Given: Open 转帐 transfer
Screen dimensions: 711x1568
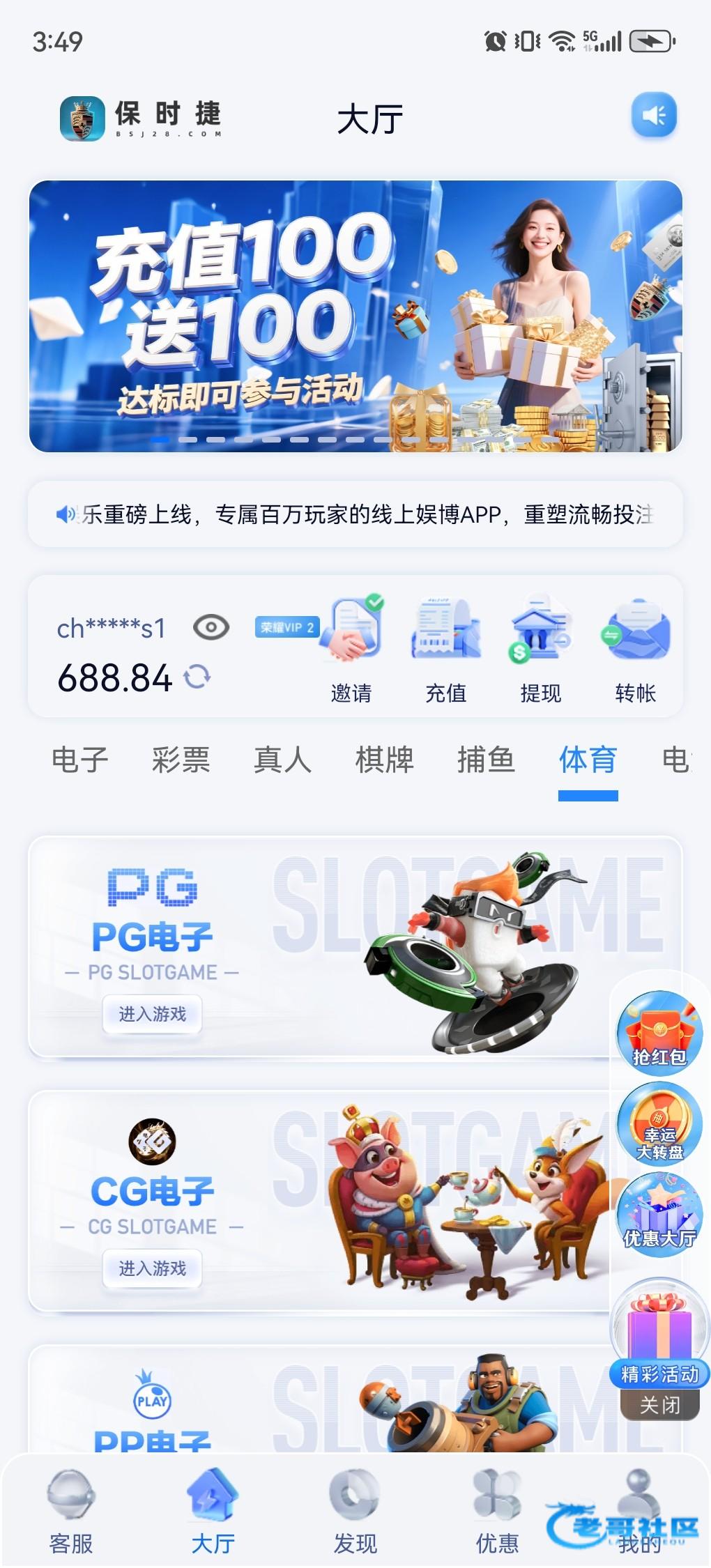Looking at the screenshot, I should pos(636,650).
